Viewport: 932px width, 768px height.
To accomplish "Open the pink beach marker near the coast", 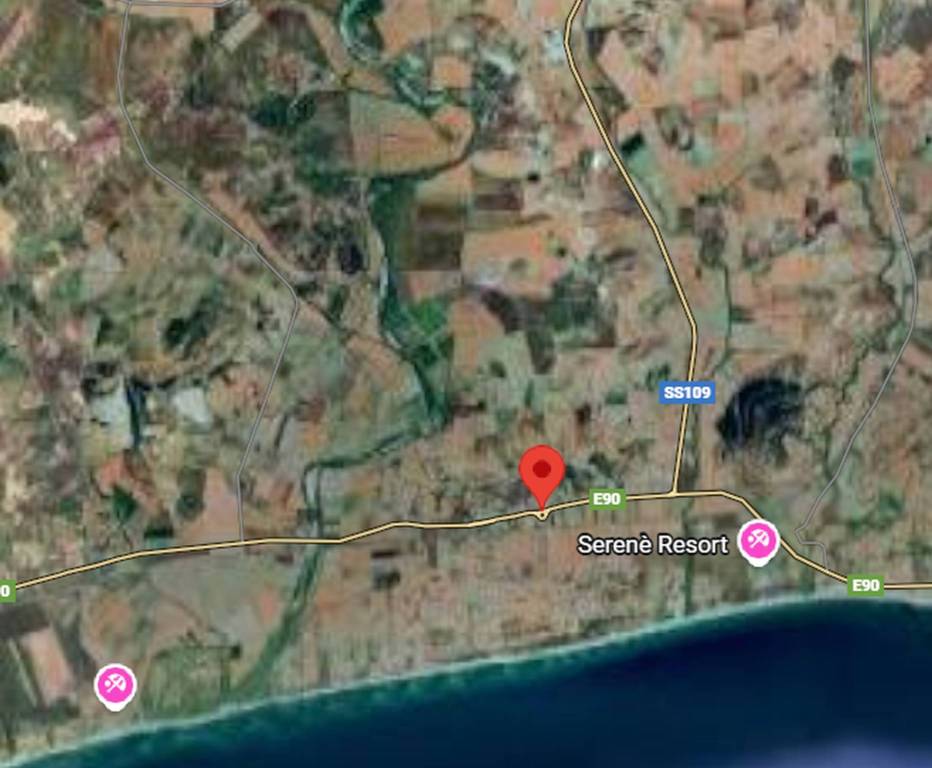I will coord(115,685).
